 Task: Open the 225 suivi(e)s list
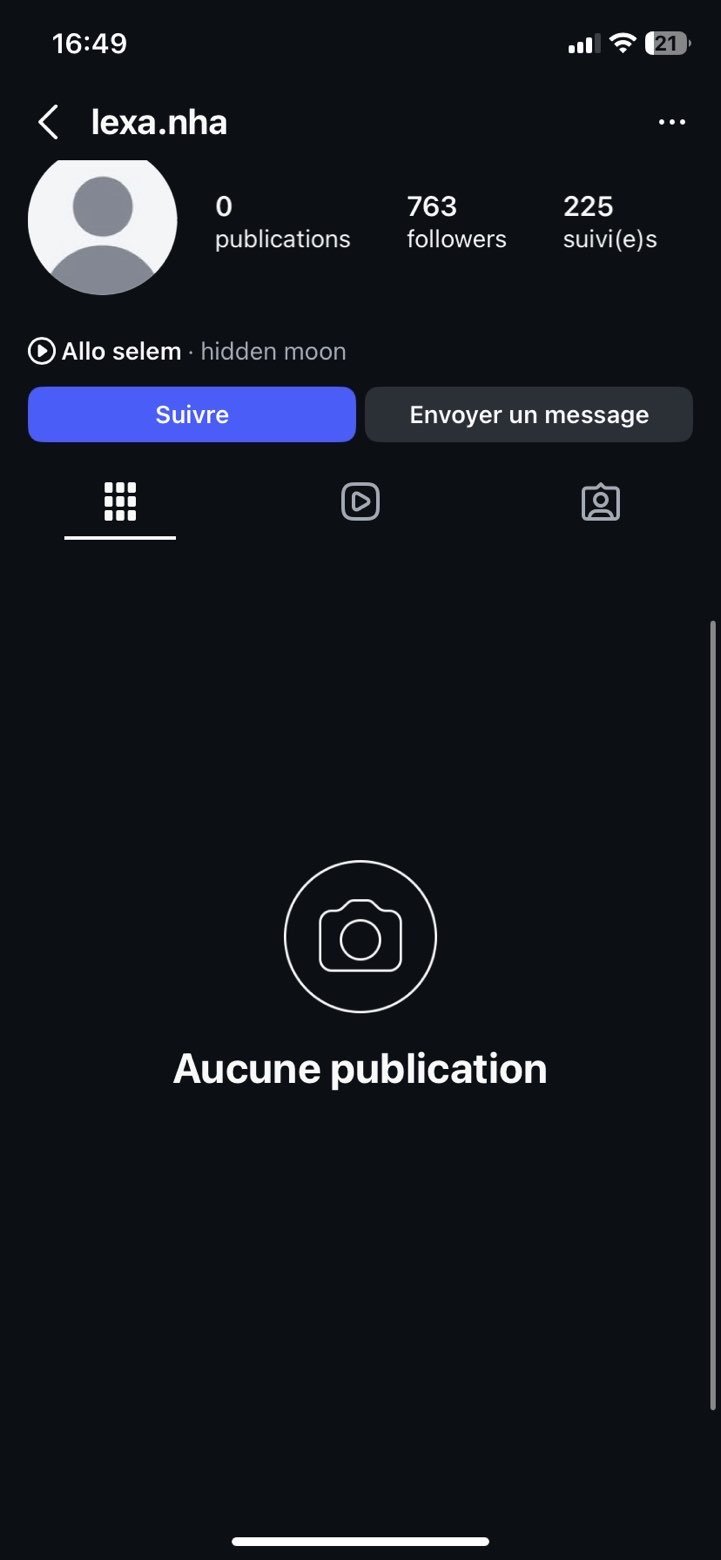[610, 222]
